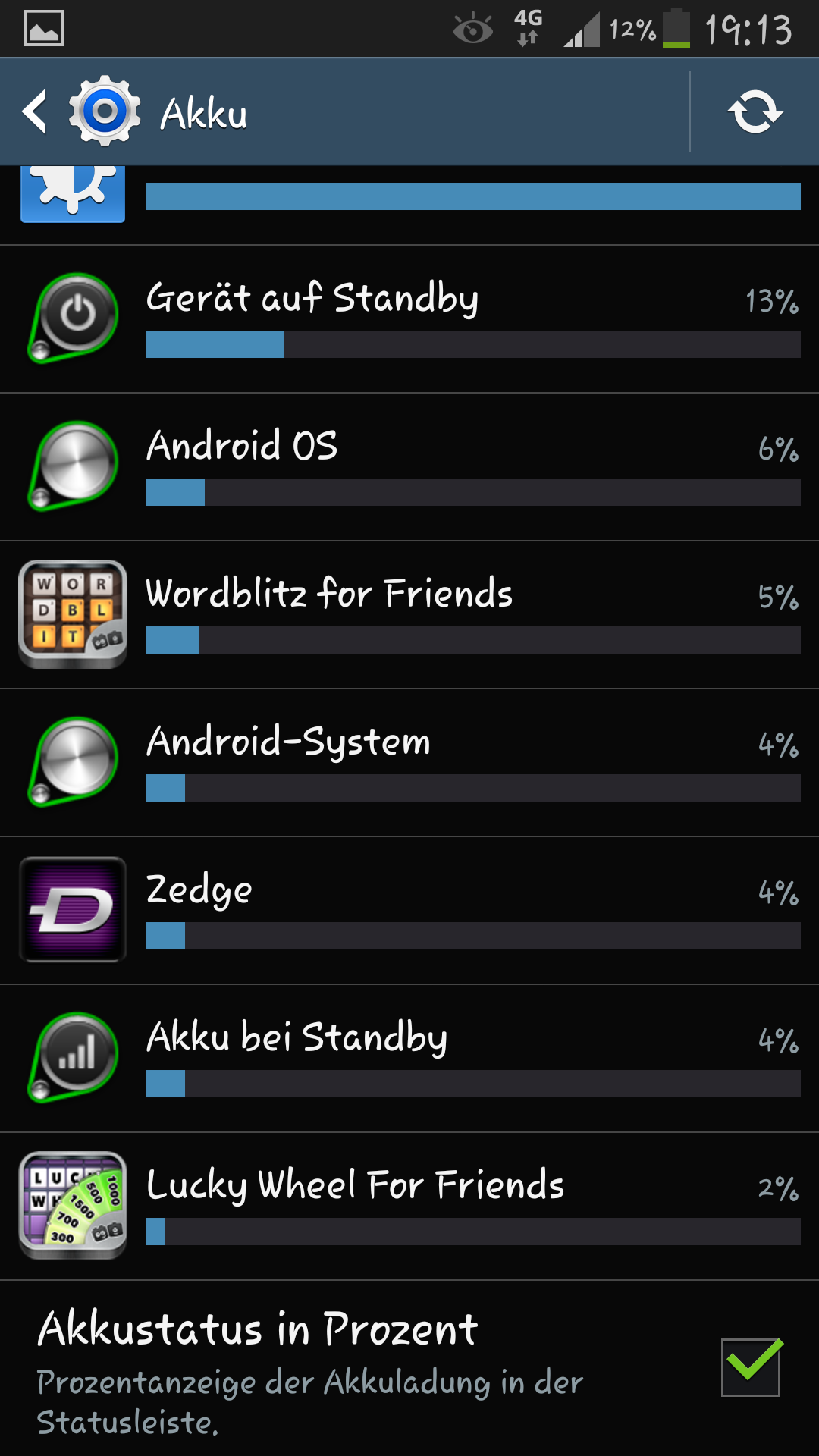
Task: Open Android OS battery details
Action: (409, 467)
